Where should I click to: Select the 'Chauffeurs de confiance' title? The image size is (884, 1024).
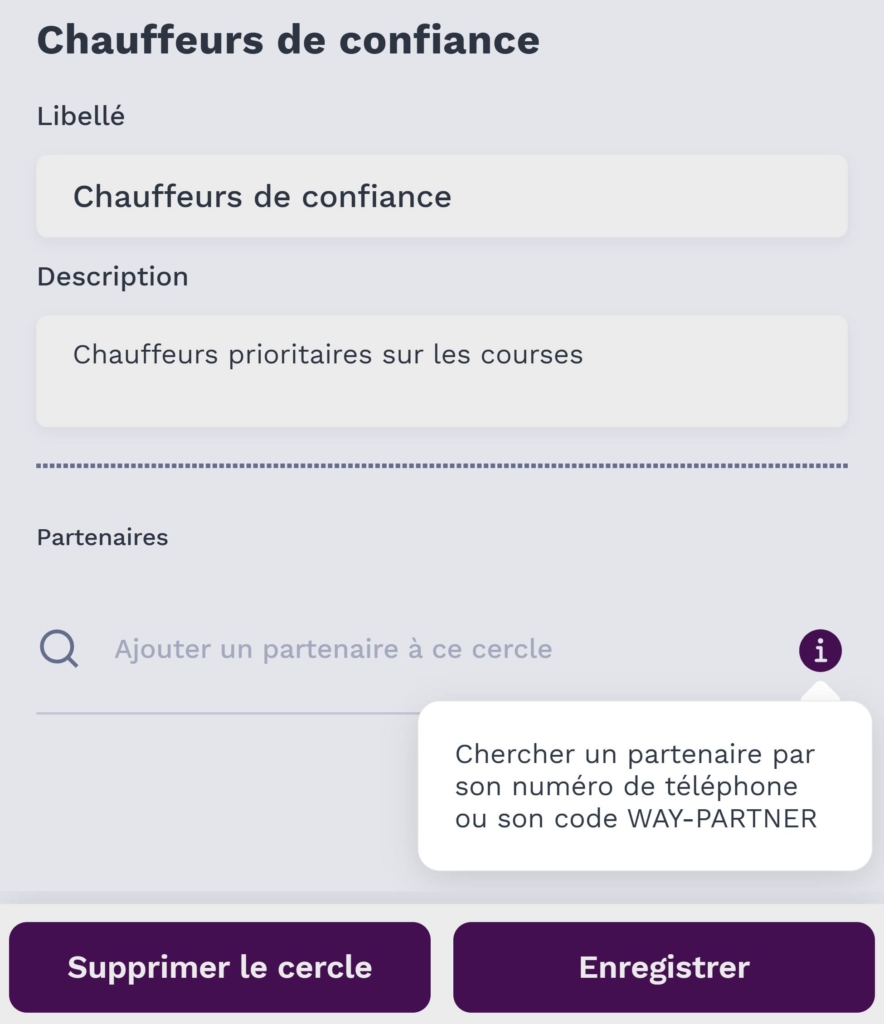click(x=287, y=40)
